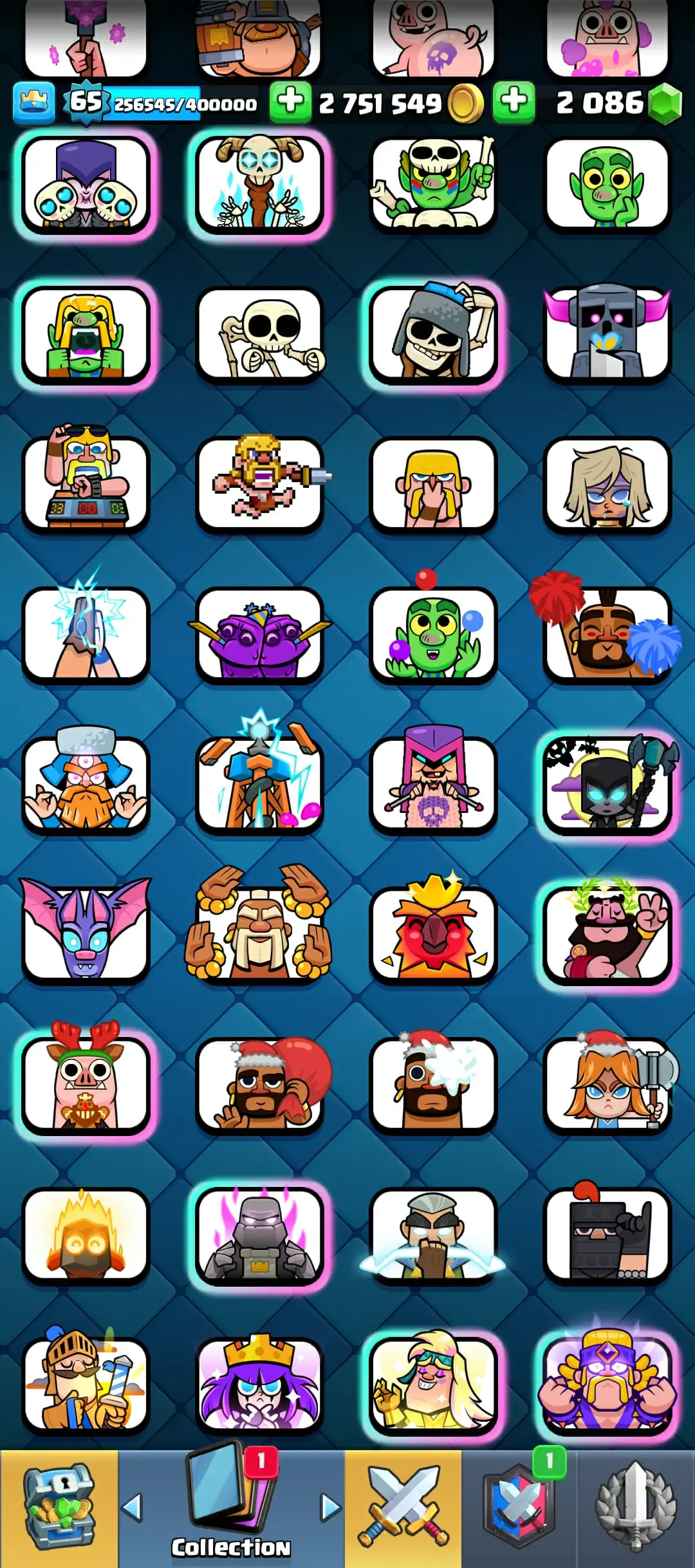Pick the hog rider with pom-poms emote

coord(607,634)
